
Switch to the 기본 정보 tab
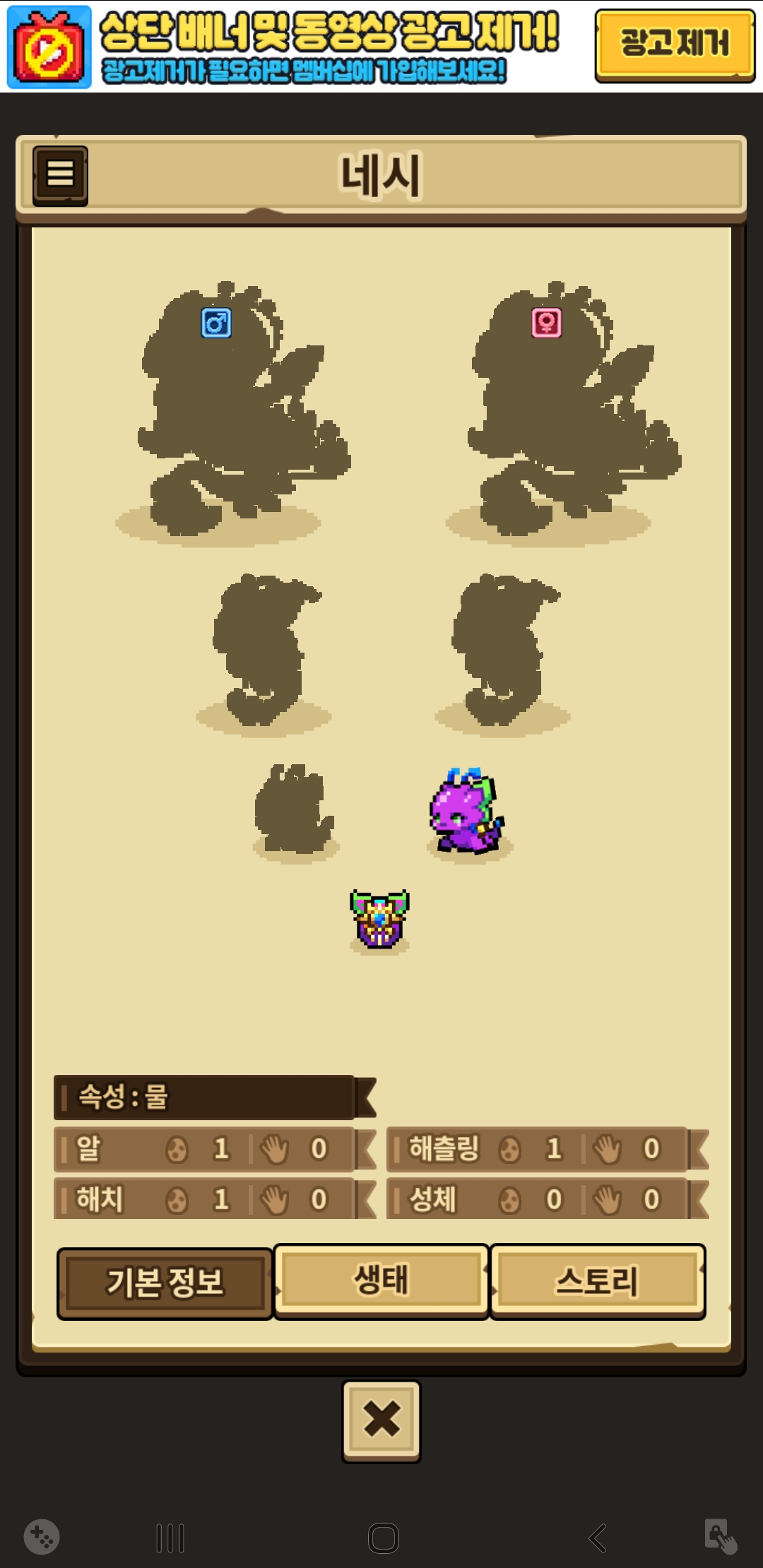click(x=165, y=1283)
